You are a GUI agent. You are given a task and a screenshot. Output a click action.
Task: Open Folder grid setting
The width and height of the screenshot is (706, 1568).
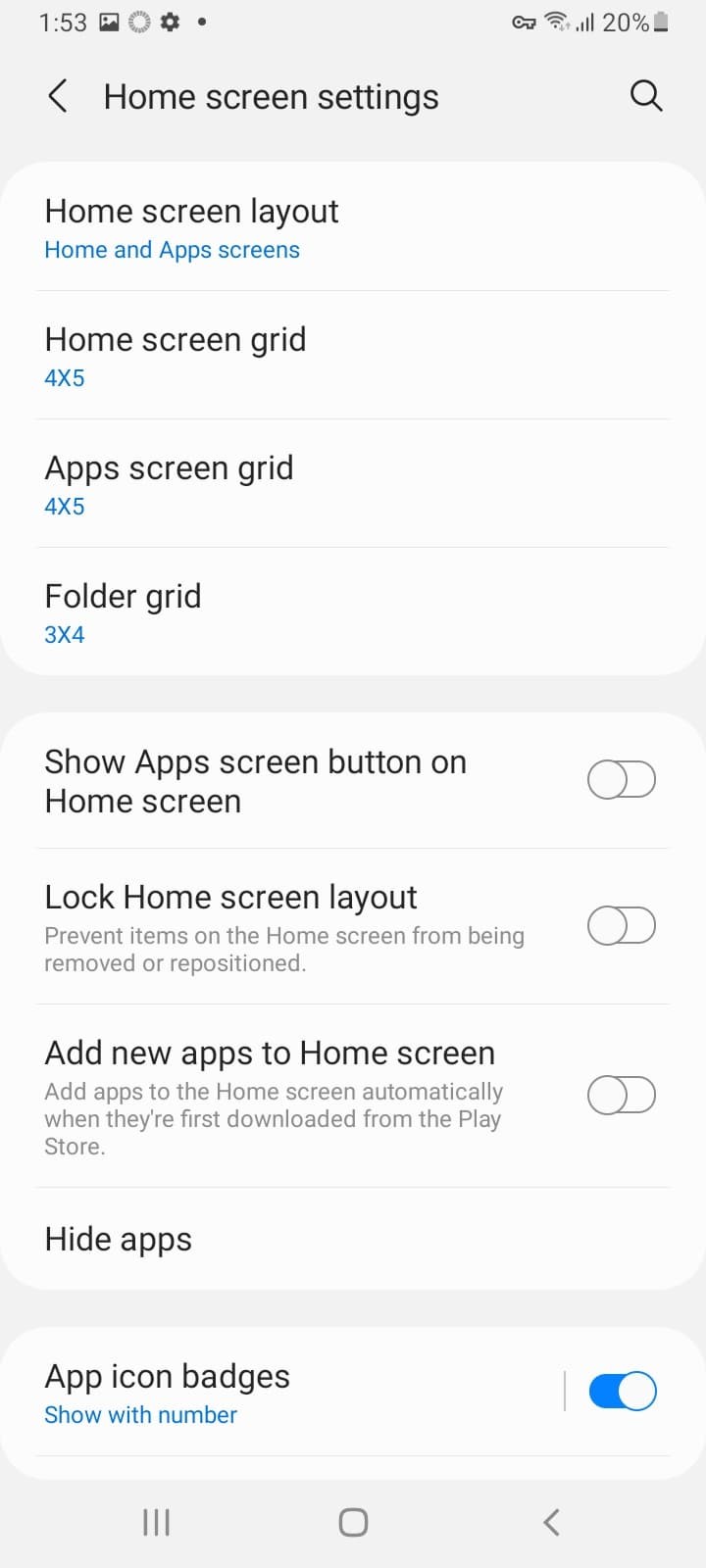tap(353, 612)
